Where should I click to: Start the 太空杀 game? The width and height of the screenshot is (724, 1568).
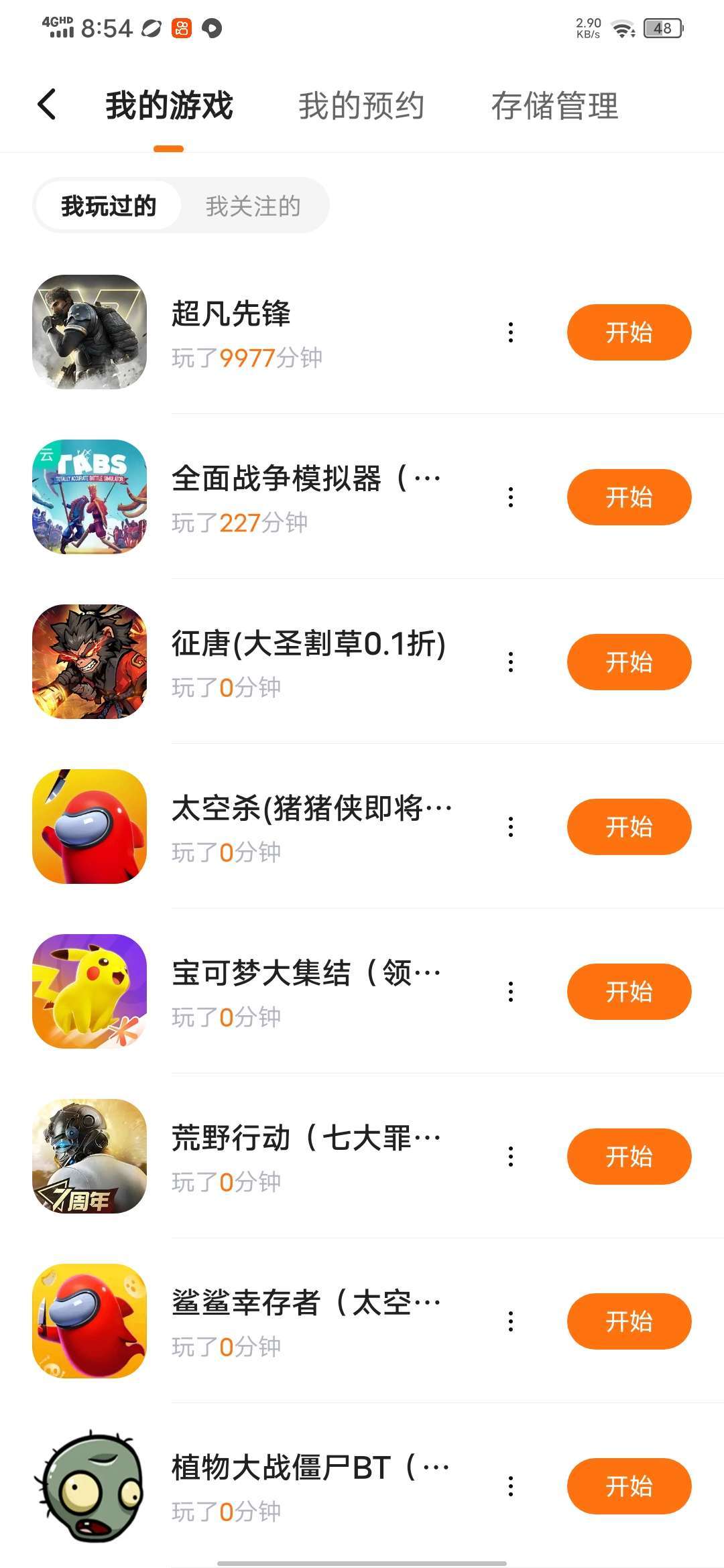point(628,827)
